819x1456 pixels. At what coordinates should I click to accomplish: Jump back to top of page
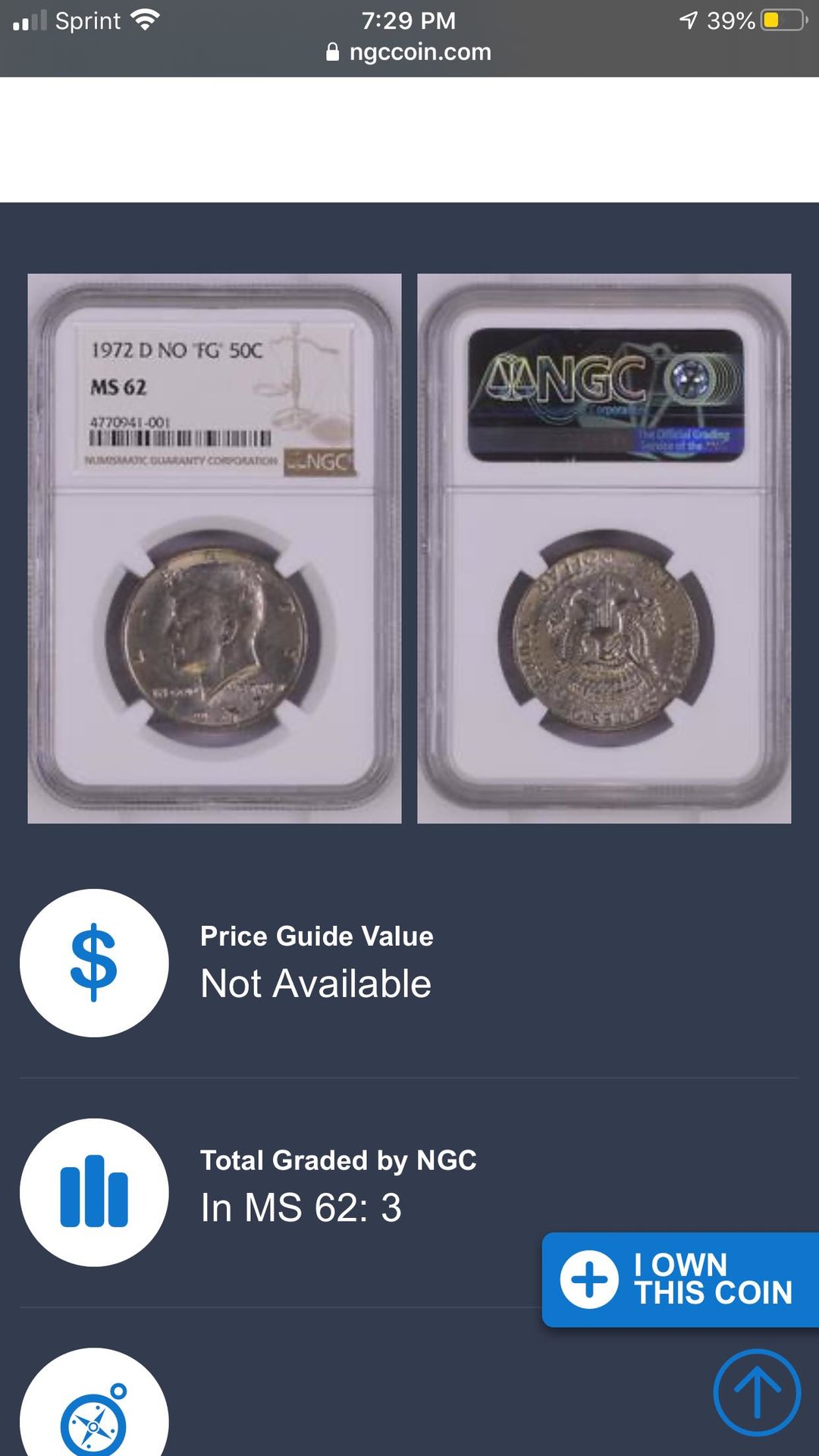tap(756, 1392)
